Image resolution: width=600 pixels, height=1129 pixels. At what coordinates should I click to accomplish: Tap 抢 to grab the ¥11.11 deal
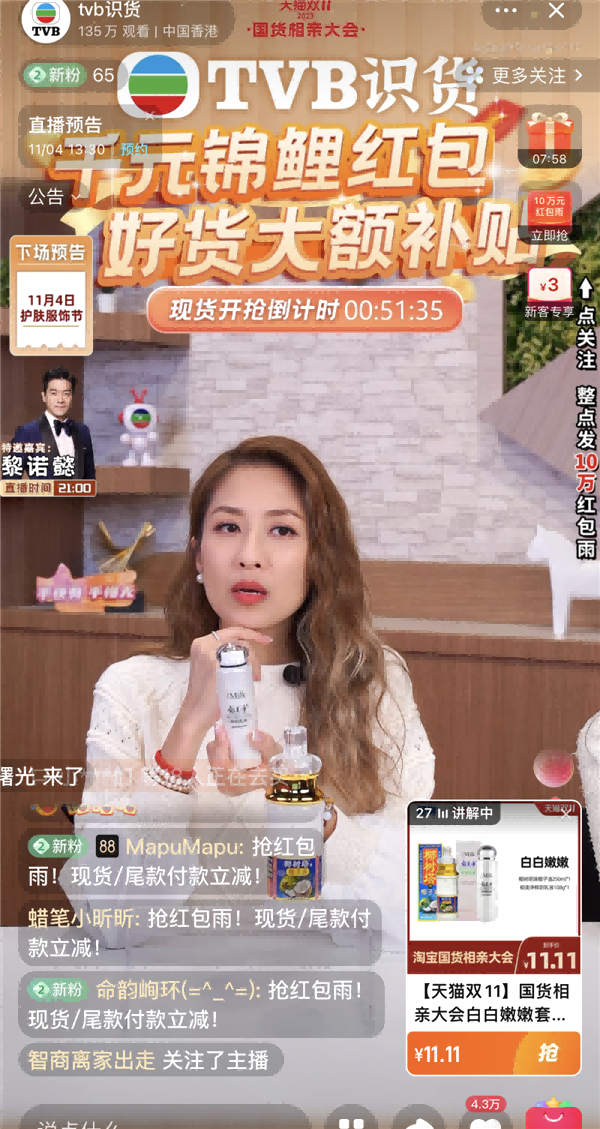click(548, 1052)
